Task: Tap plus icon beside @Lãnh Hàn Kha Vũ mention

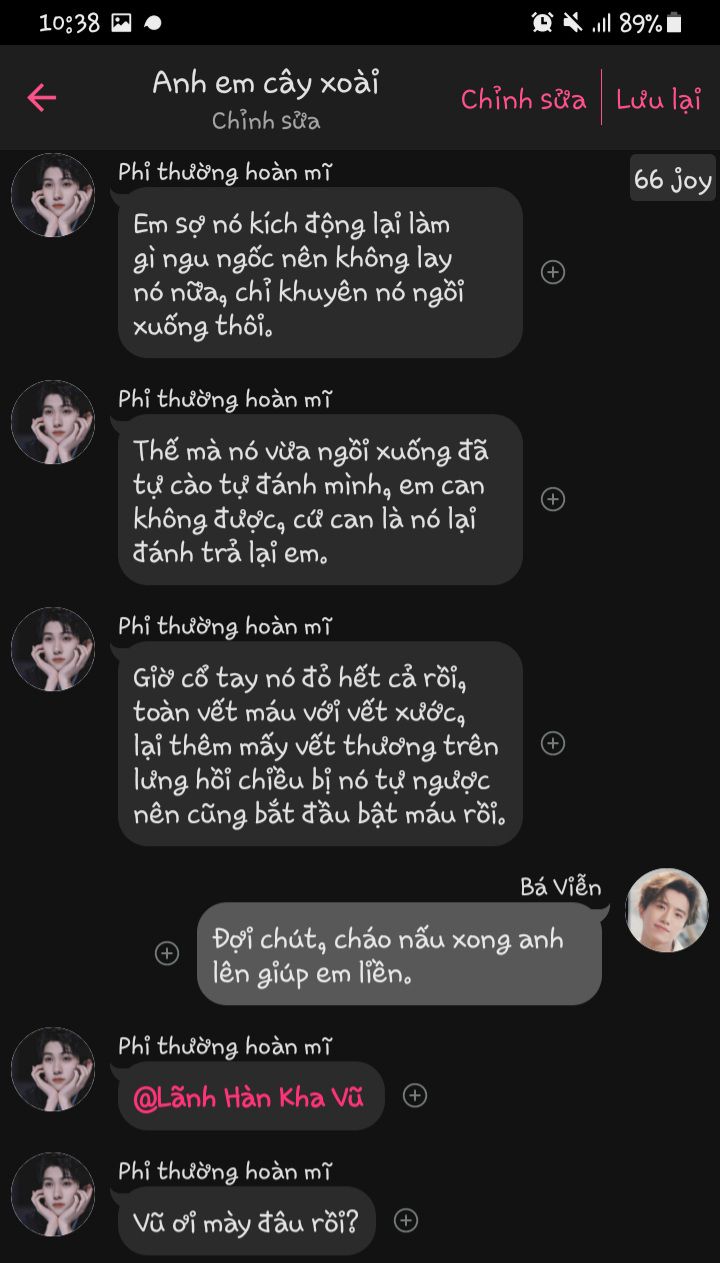Action: 415,1096
